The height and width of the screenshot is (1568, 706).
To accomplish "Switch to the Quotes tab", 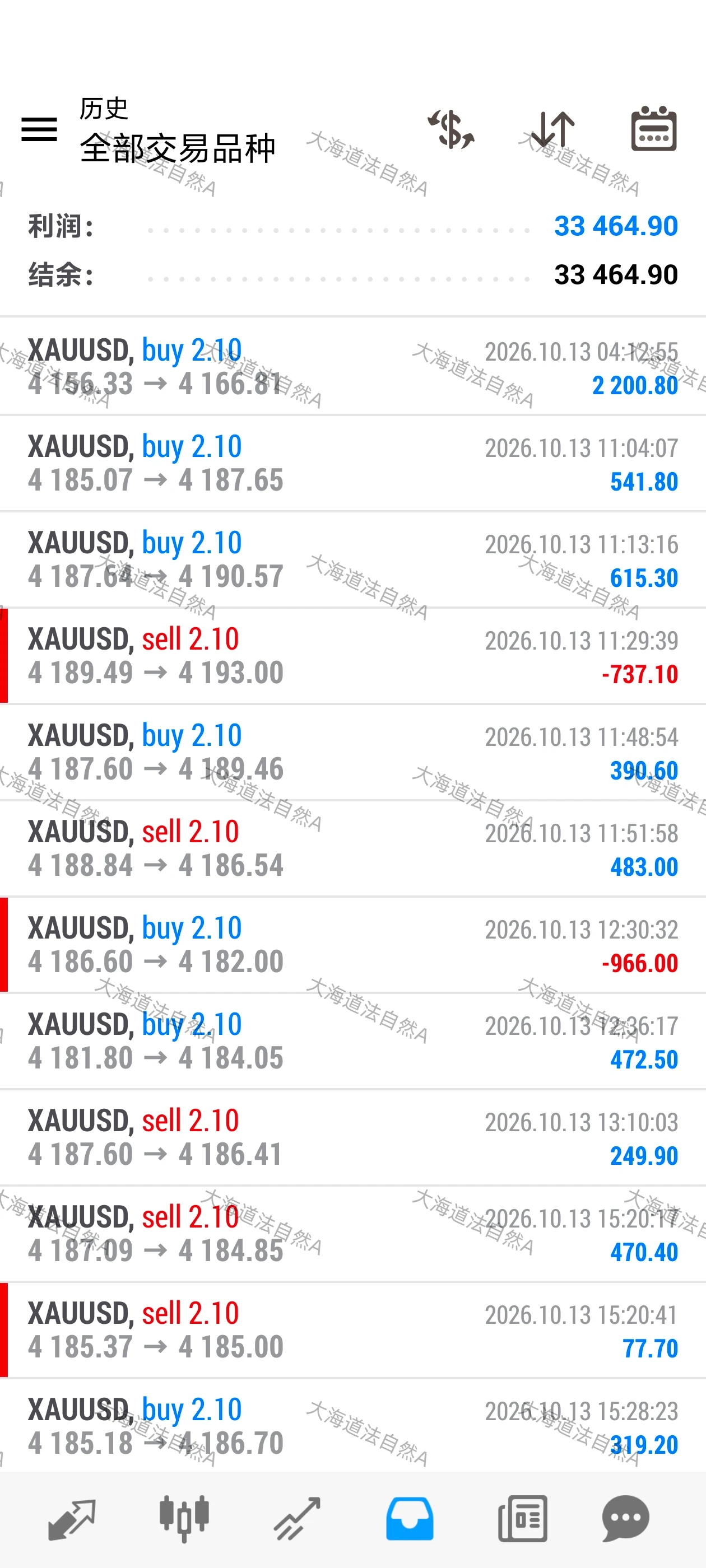I will 72,1519.
